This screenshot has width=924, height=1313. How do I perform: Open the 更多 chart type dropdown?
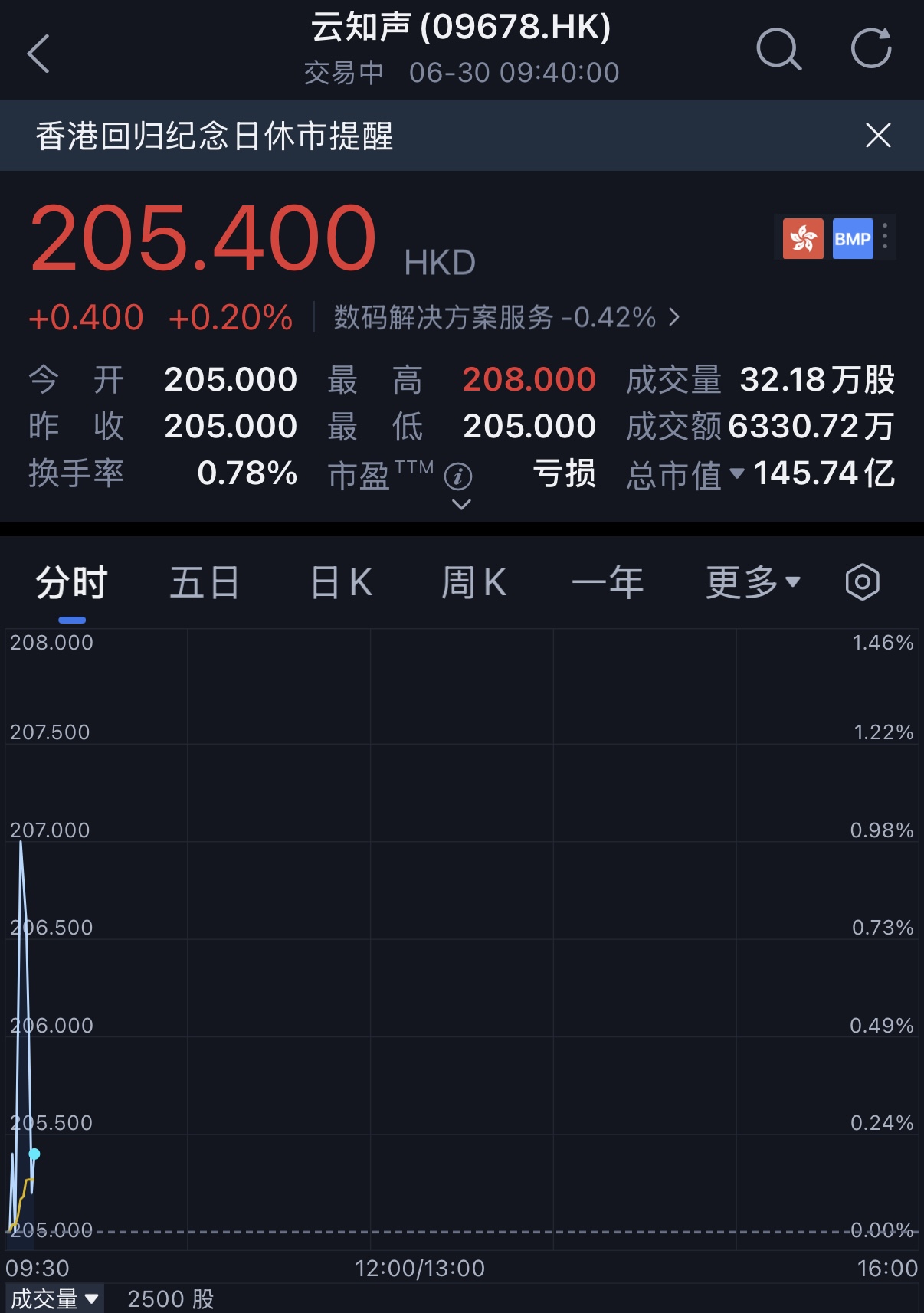[753, 582]
